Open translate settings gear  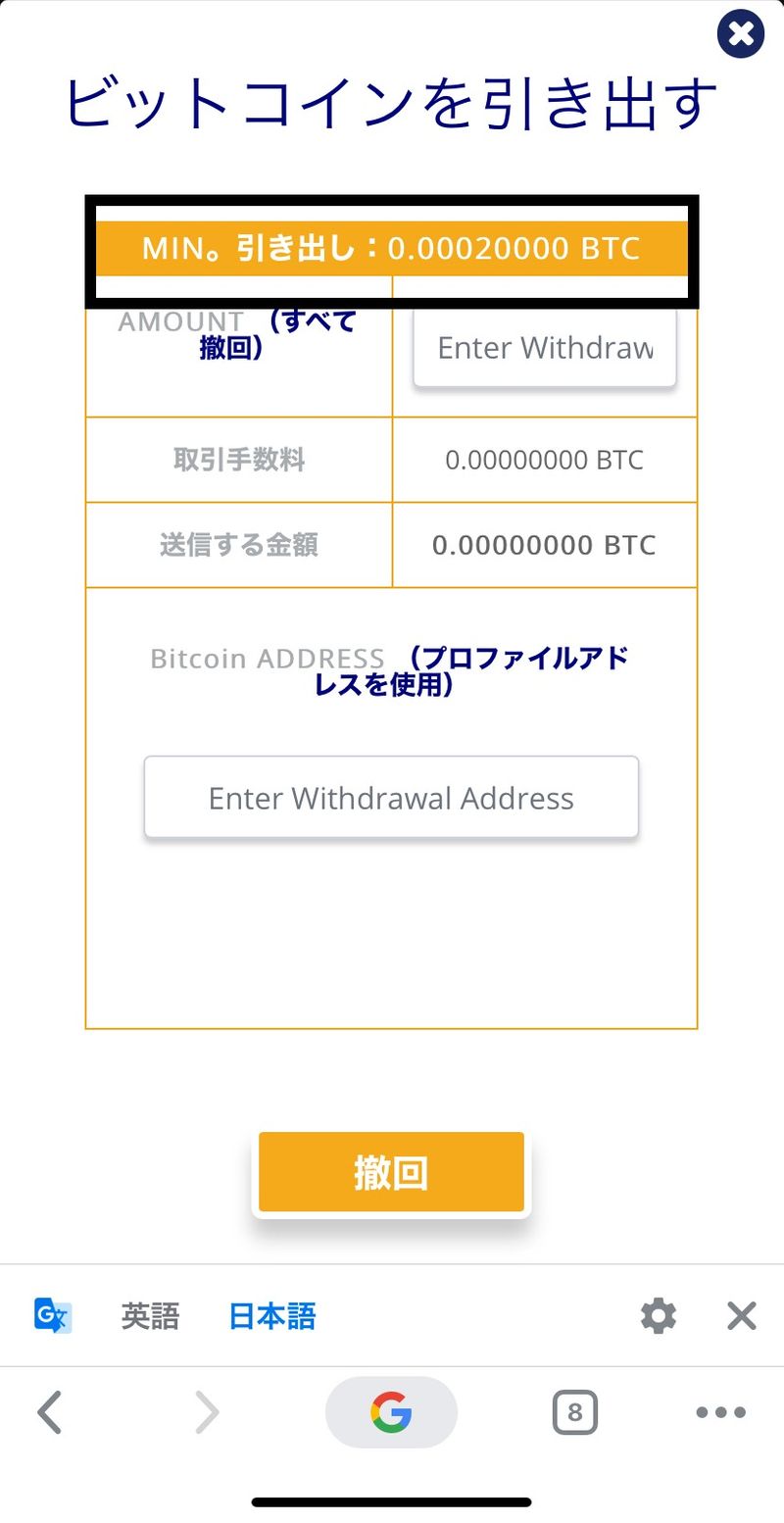658,1315
